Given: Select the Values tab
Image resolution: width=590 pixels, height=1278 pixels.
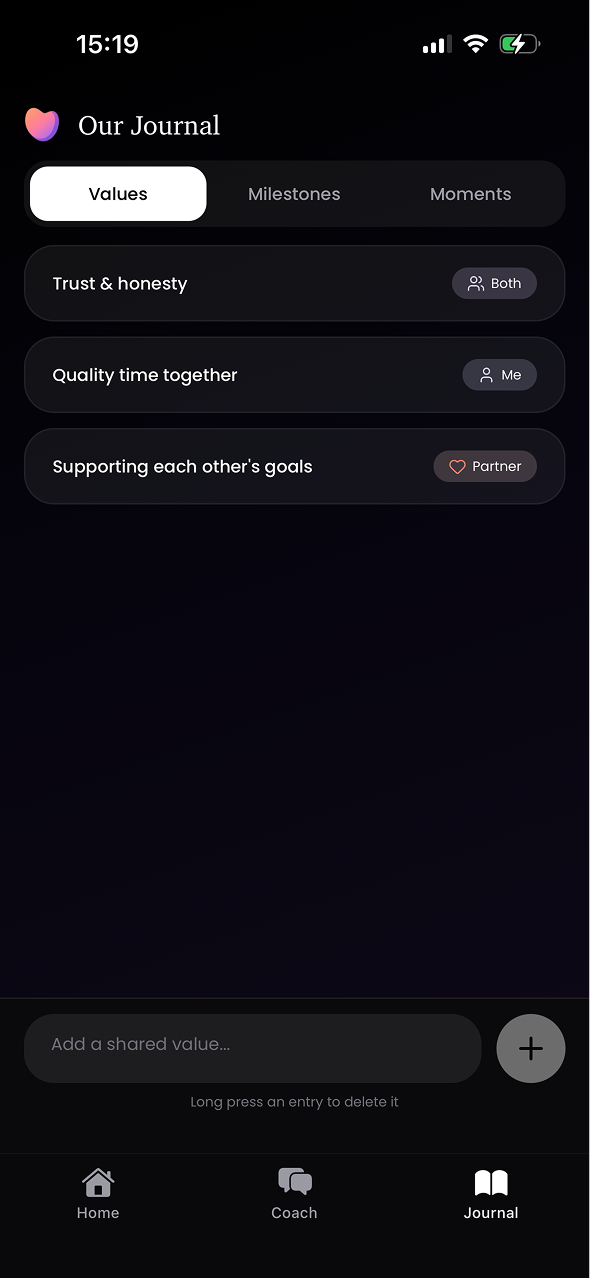Looking at the screenshot, I should pos(118,194).
